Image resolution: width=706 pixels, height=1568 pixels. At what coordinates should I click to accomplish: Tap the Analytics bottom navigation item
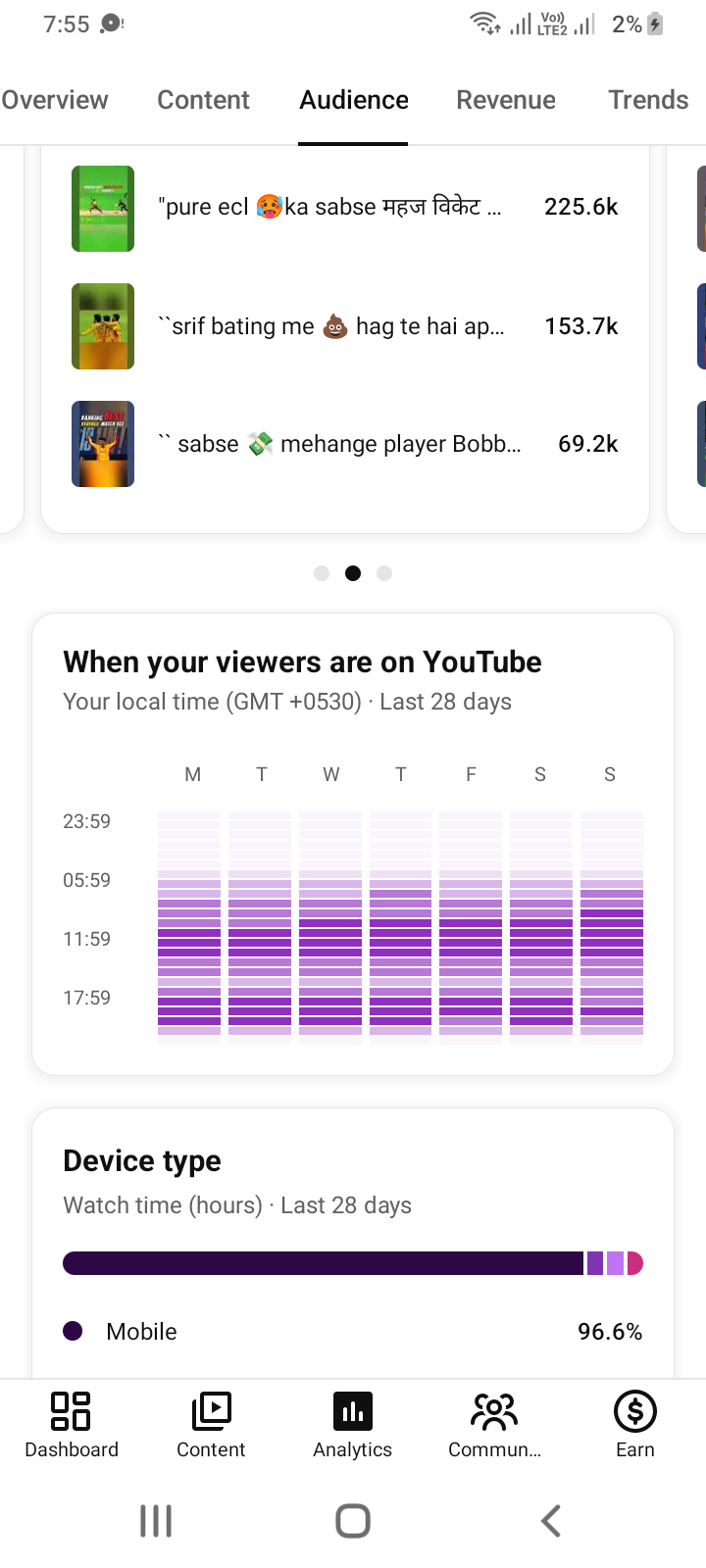[353, 1426]
